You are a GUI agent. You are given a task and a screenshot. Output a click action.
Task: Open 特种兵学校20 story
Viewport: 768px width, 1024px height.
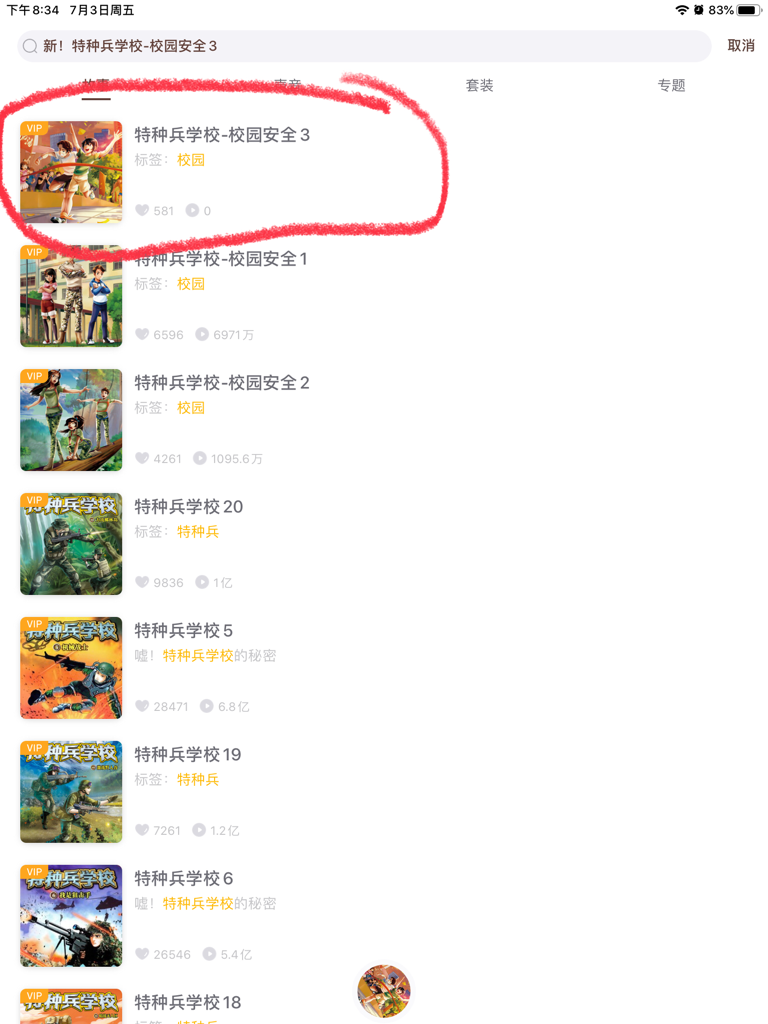click(189, 507)
